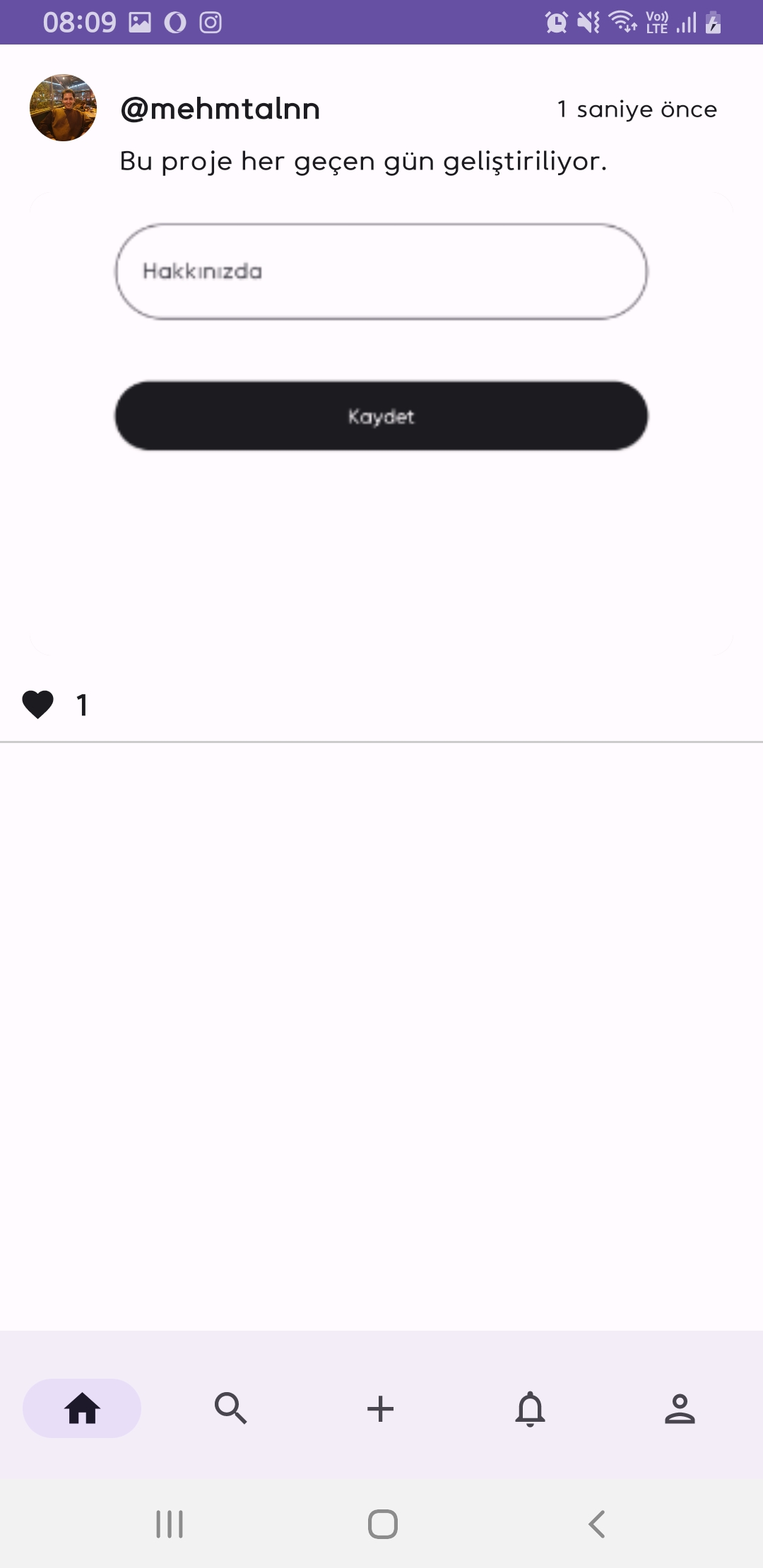
Task: Tap the heart icon to like the post
Action: [x=38, y=704]
